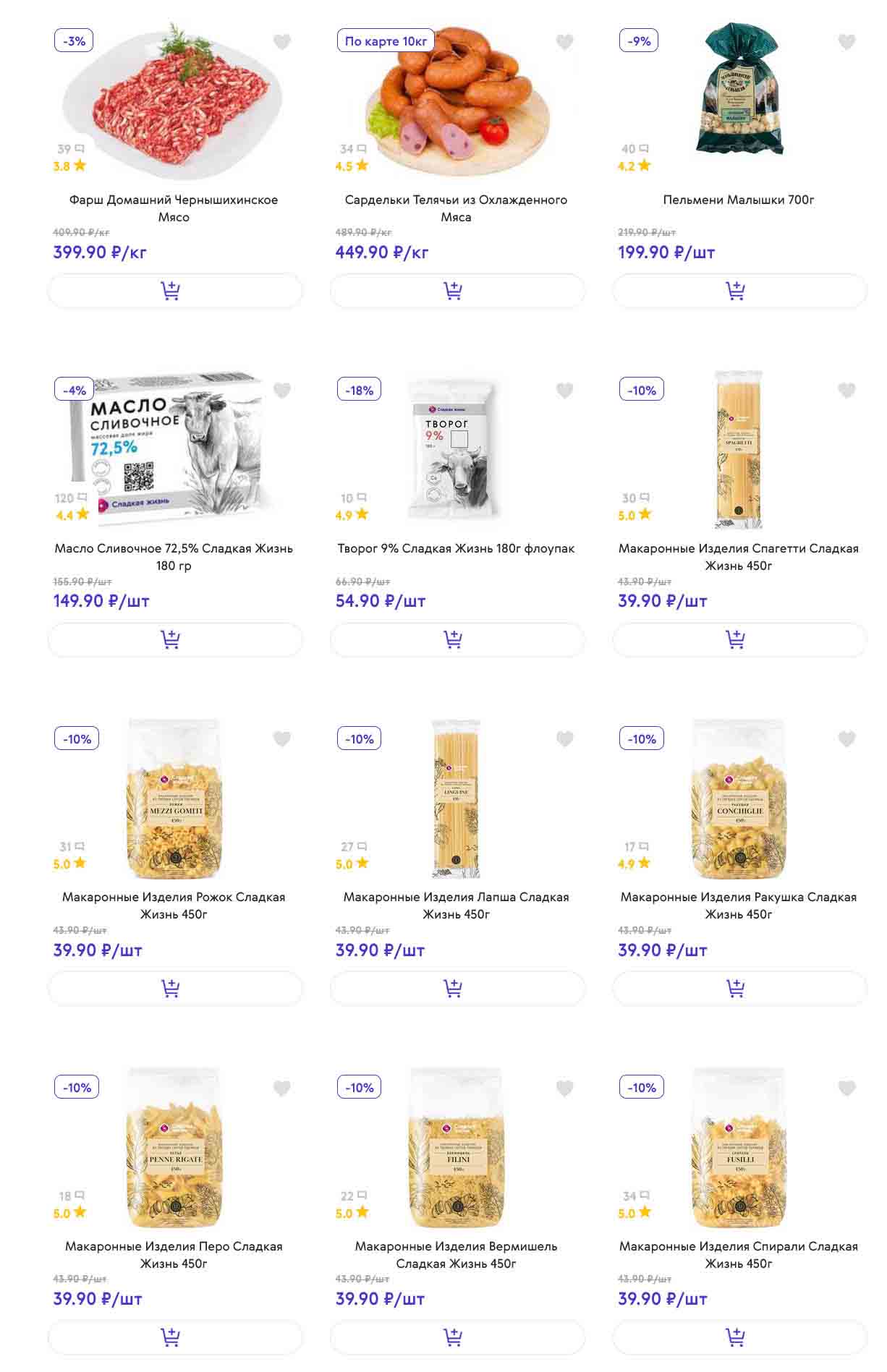Mark Ракушка pasta as favorite
Image resolution: width=887 pixels, height=1372 pixels.
pyautogui.click(x=846, y=739)
